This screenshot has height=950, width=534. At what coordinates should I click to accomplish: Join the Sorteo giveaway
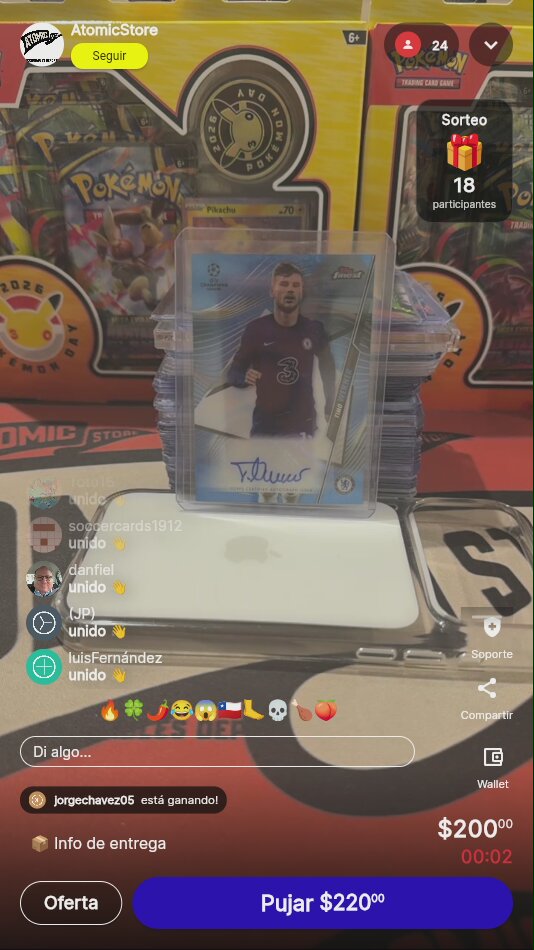464,161
